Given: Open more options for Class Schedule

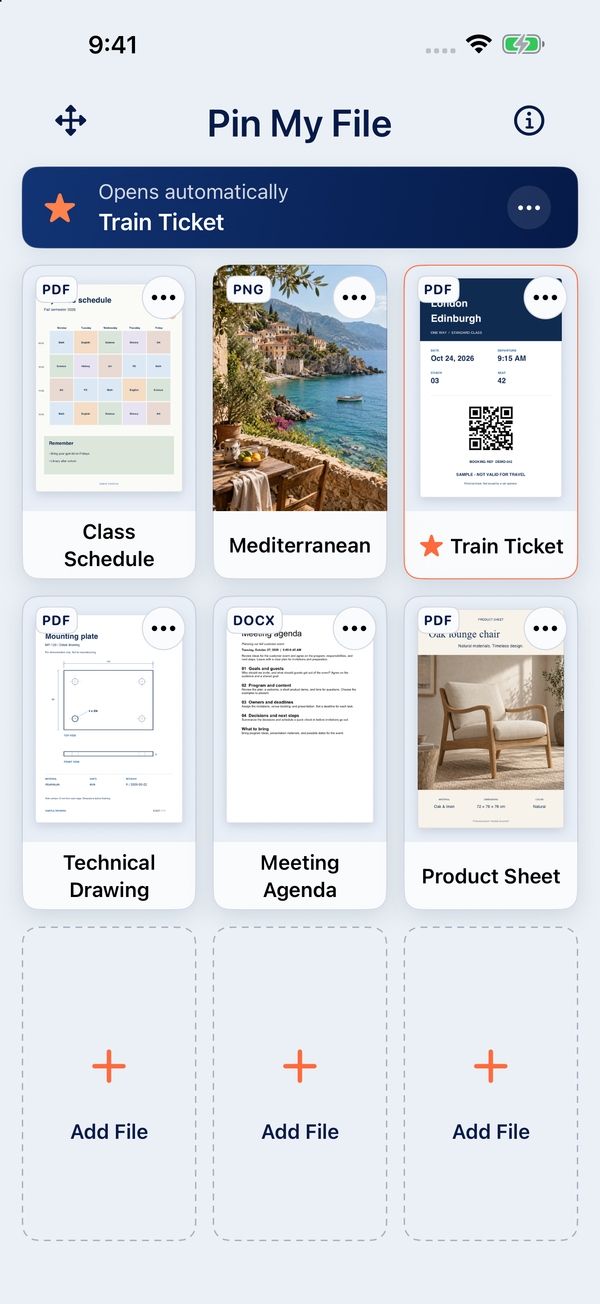Looking at the screenshot, I should click(x=164, y=297).
